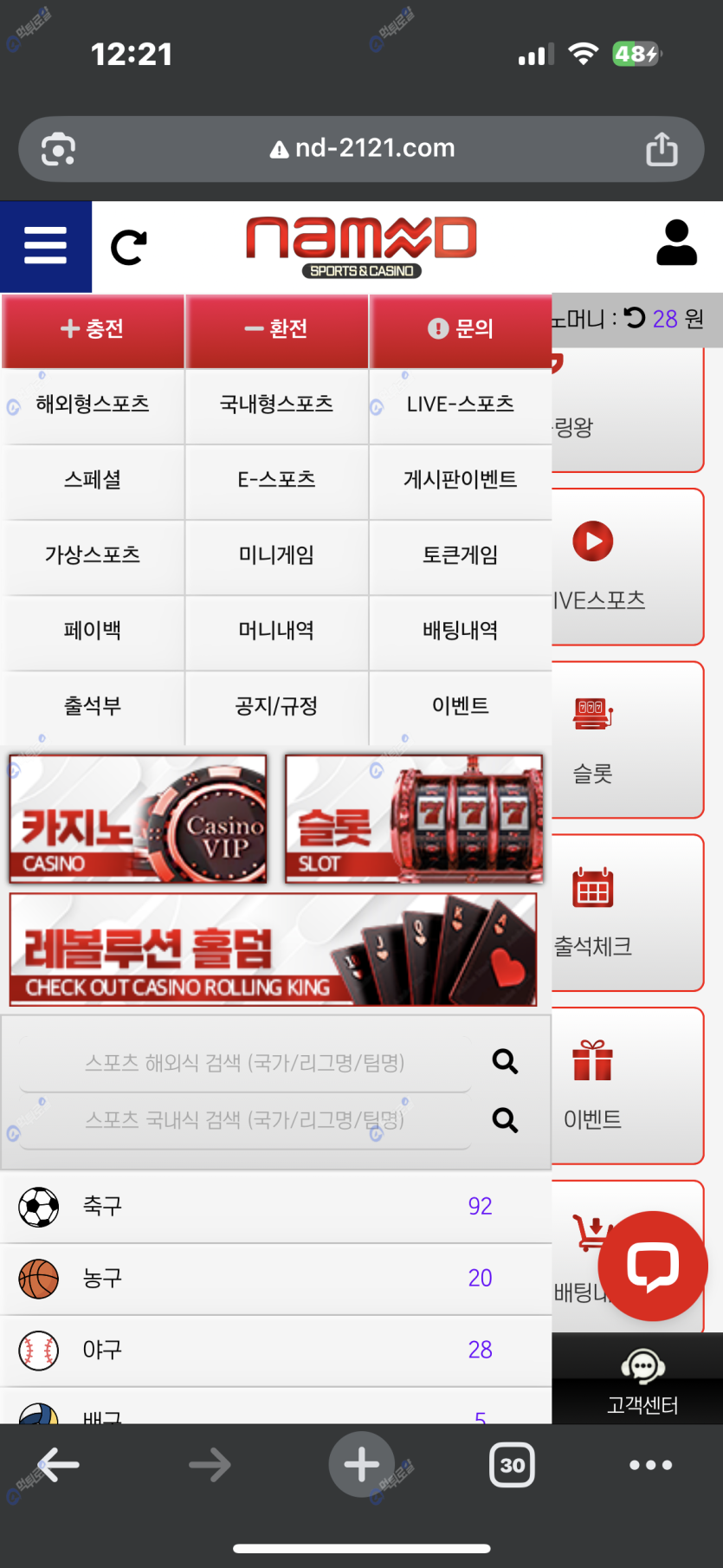Screen dimensions: 723x1568
Task: Open the red live chat bubble
Action: pyautogui.click(x=653, y=1266)
